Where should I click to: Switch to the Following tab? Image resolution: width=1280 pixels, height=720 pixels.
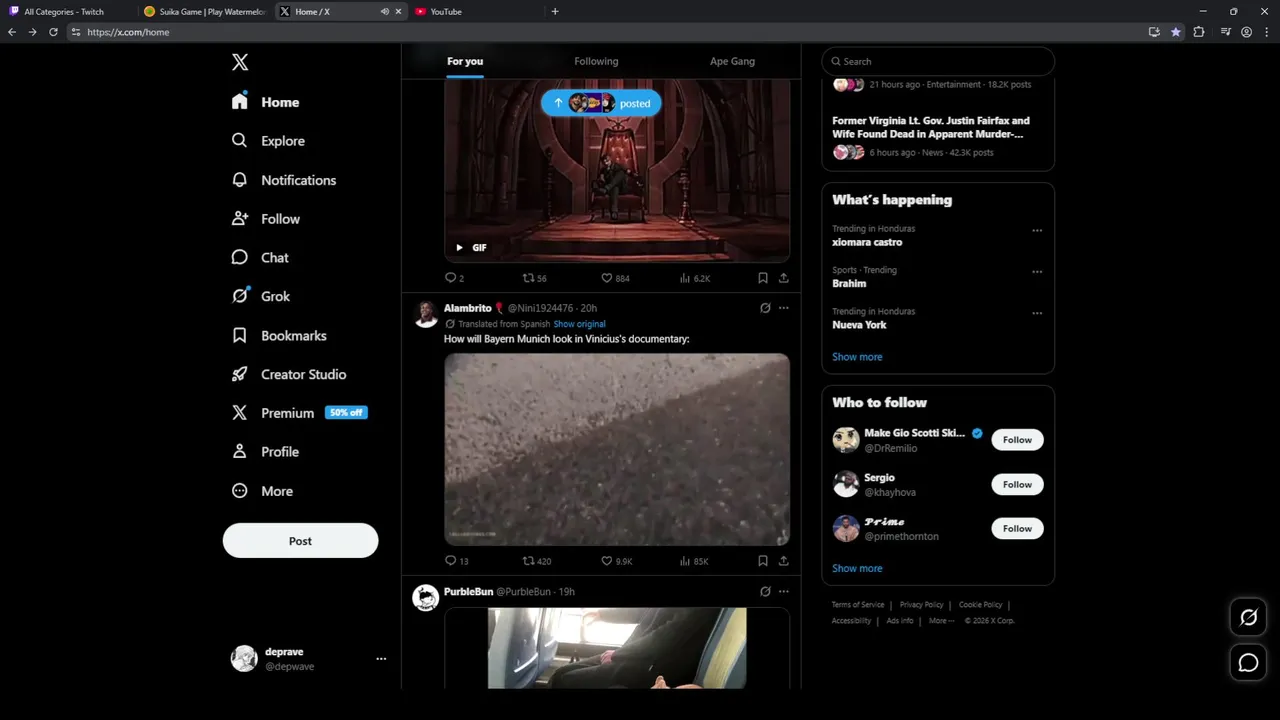click(x=596, y=61)
